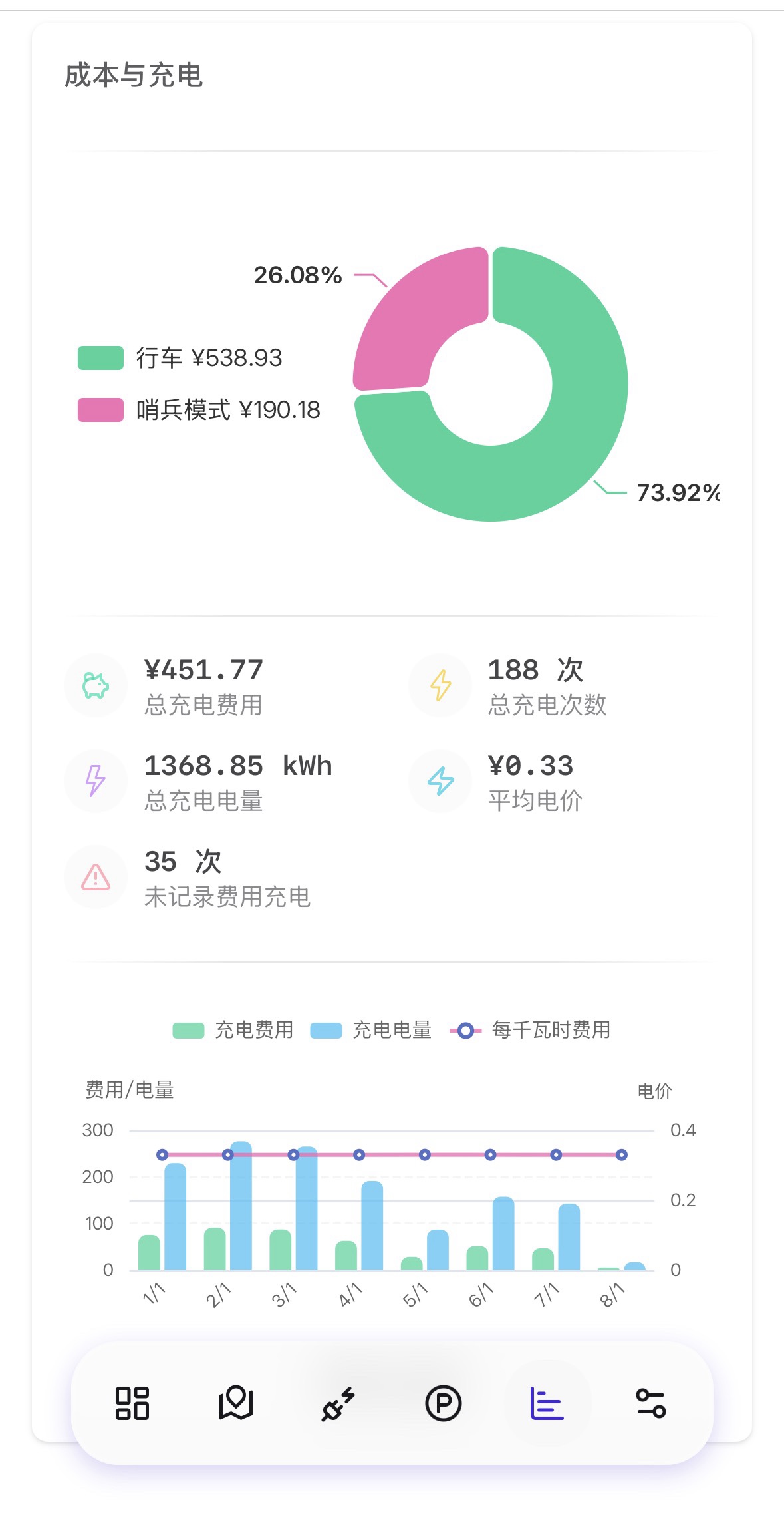
Task: Open the dashboard grid tab
Action: point(132,1403)
